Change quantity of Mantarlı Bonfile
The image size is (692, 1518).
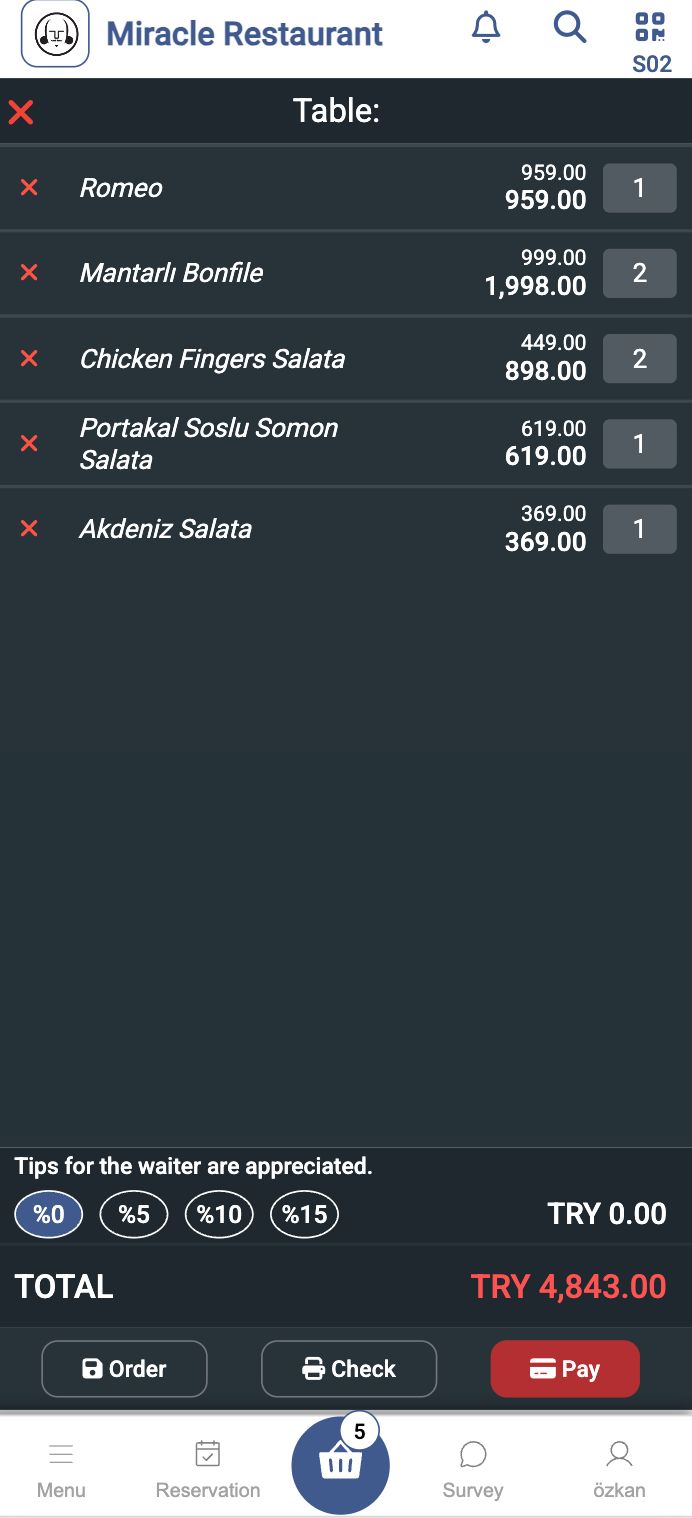tap(640, 273)
